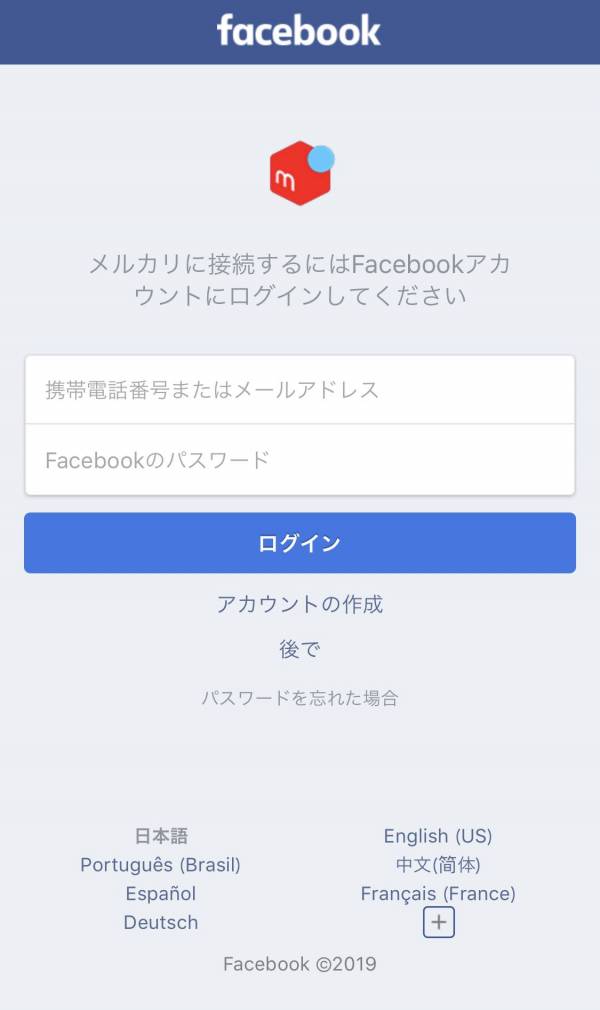Choose 後で to skip login
Screen dimensions: 600x1010
tap(300, 649)
